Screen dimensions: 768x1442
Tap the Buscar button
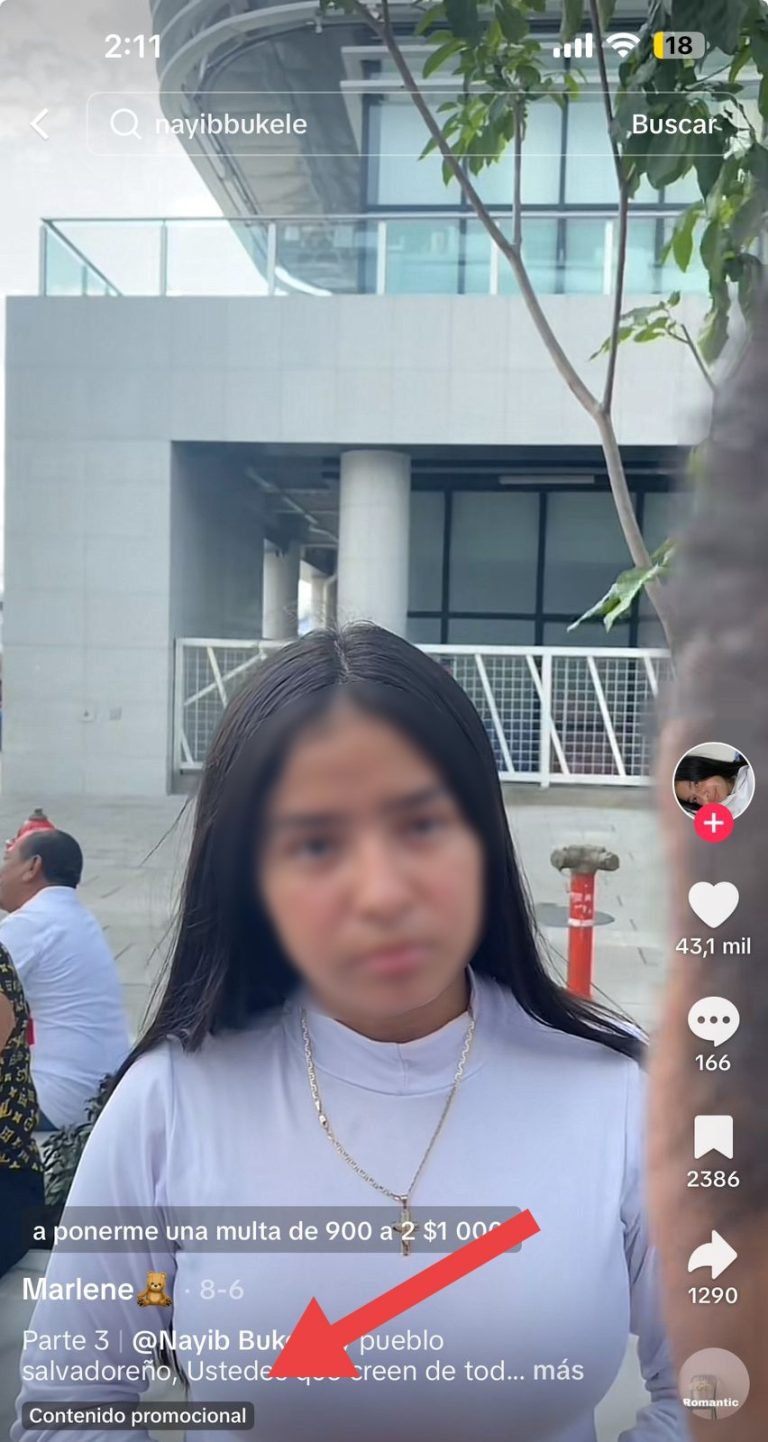tap(674, 124)
